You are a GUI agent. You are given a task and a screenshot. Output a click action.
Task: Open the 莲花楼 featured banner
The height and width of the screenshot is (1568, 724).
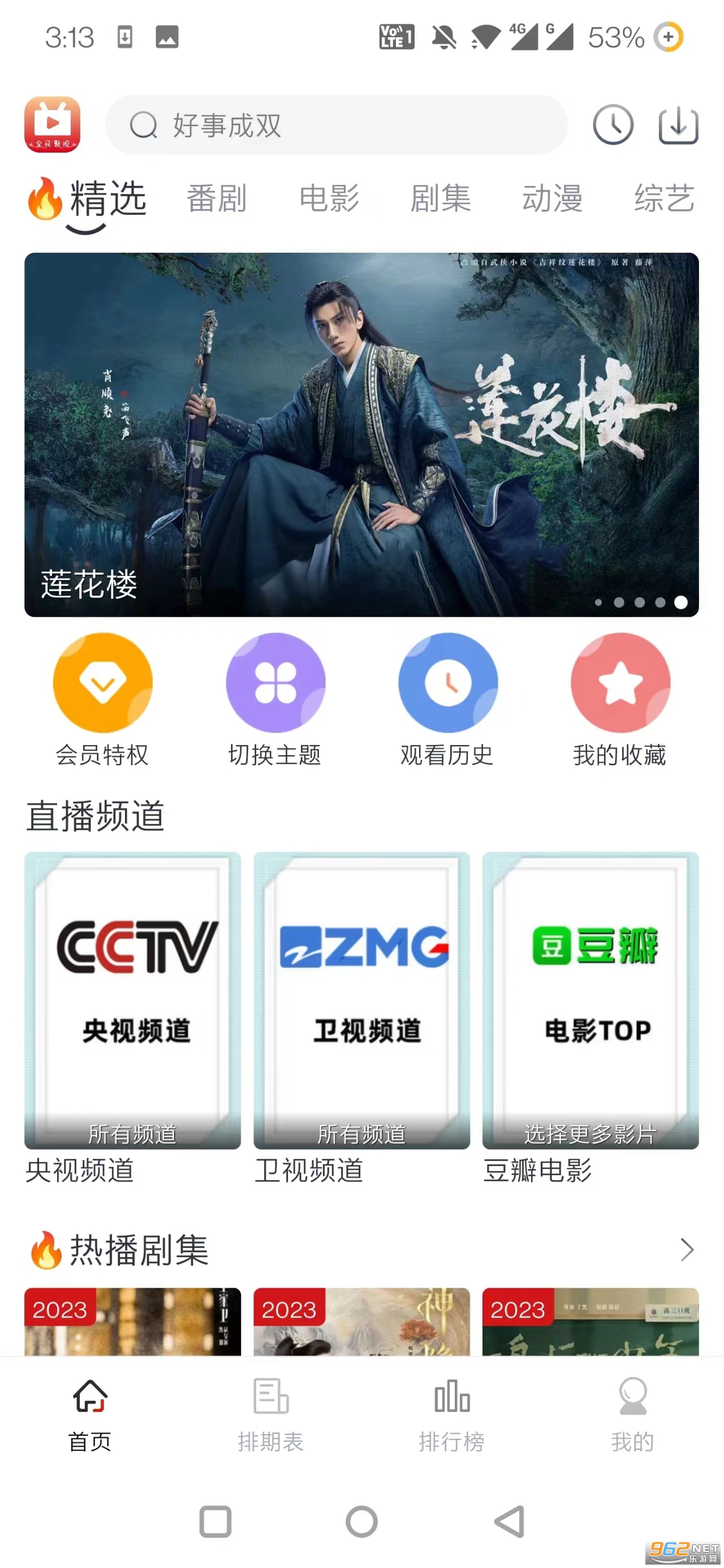361,435
